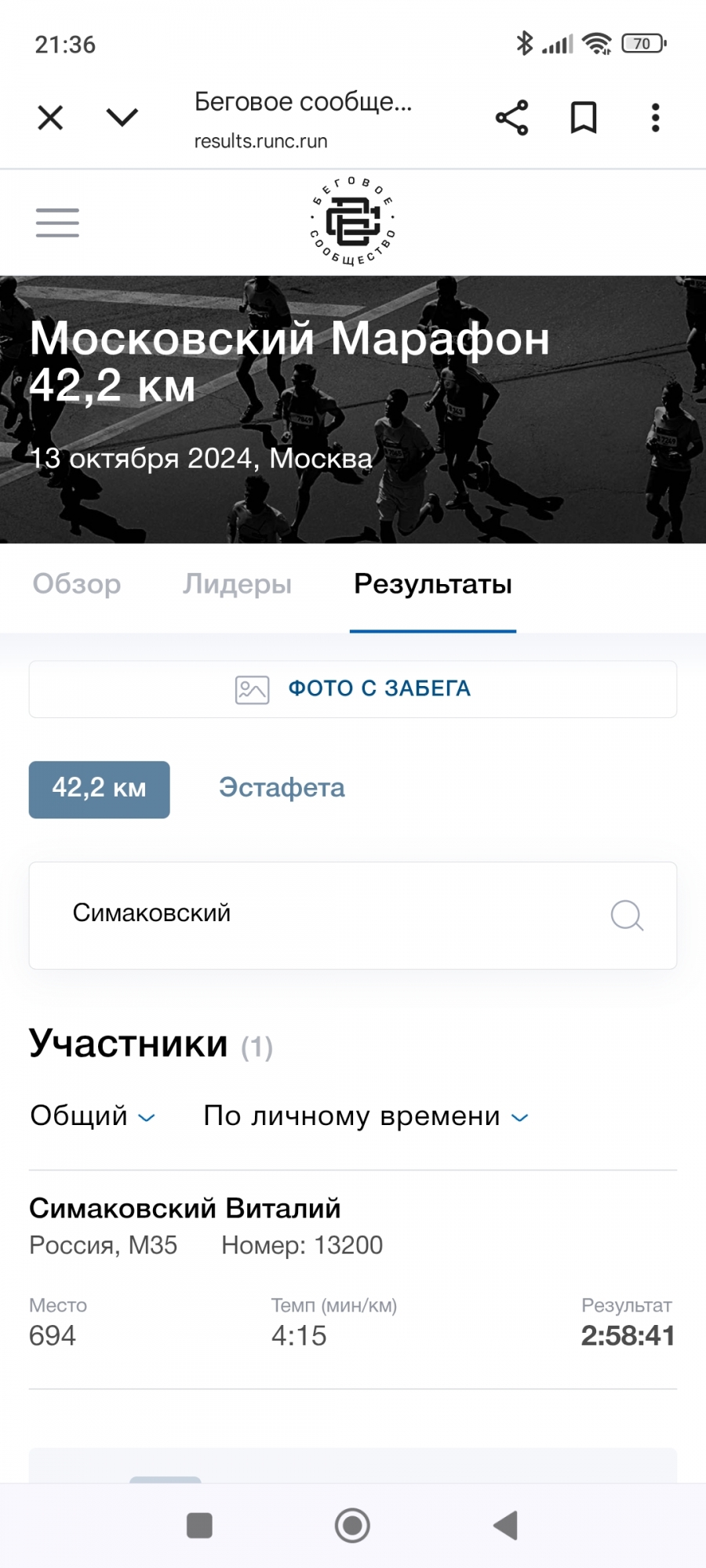Go back with the system back button
The width and height of the screenshot is (706, 1568).
(x=506, y=1525)
